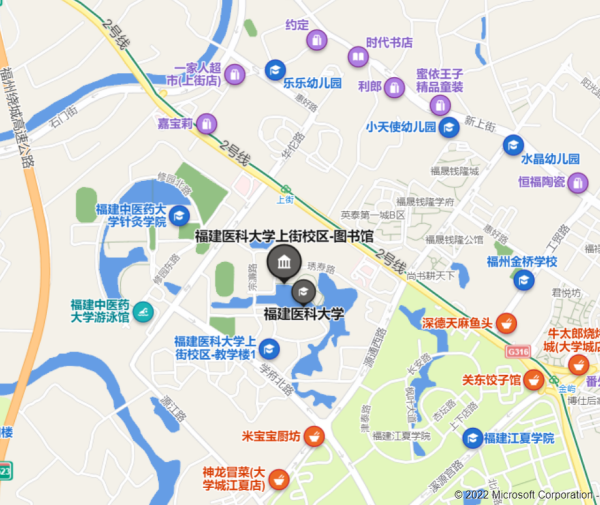Open the 关东饺子馆 restaurant marker

pos(533,380)
